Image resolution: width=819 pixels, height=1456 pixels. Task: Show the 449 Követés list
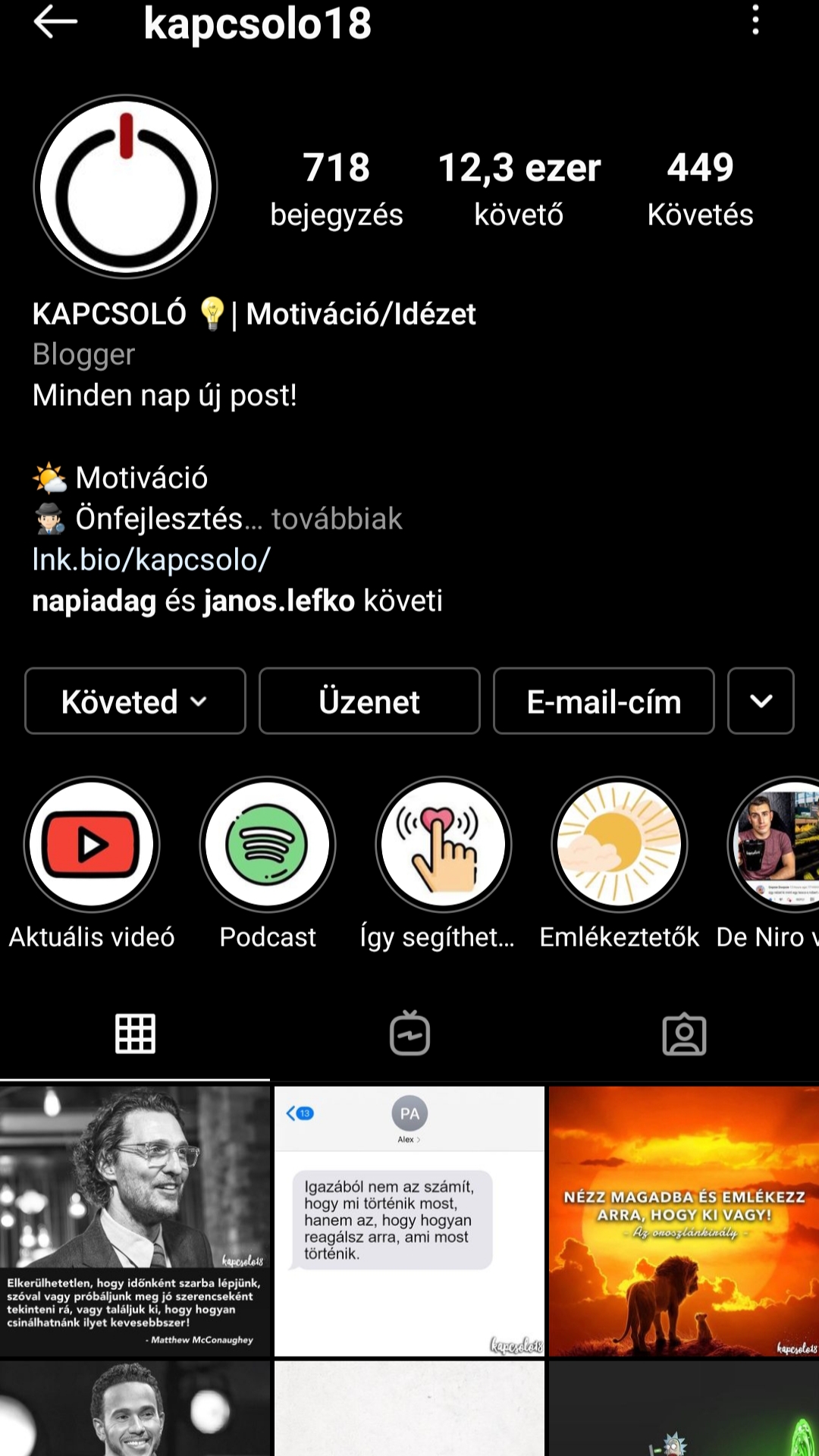pyautogui.click(x=700, y=188)
